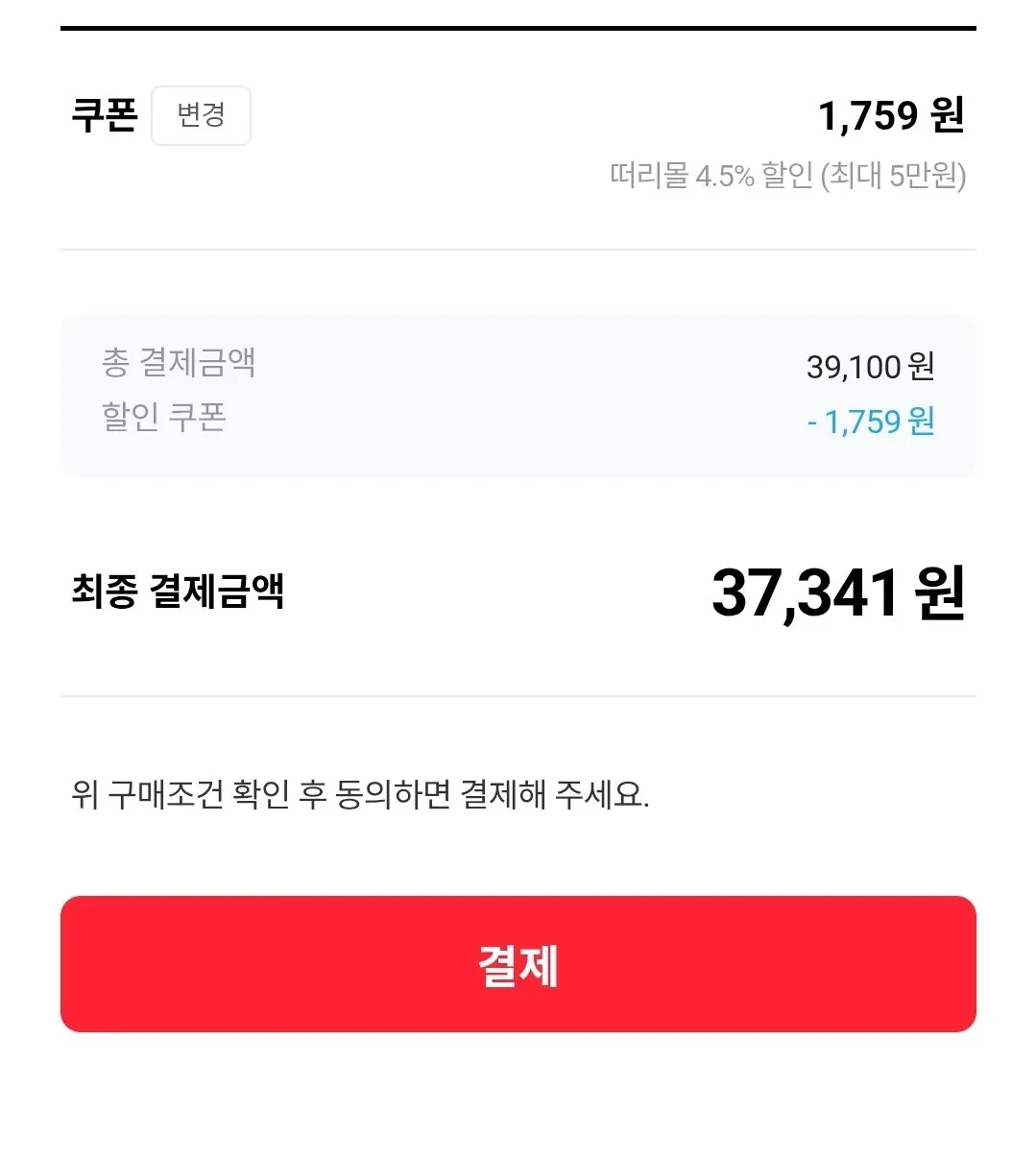
Task: Select the 39,100 원 total amount
Action: click(x=870, y=366)
